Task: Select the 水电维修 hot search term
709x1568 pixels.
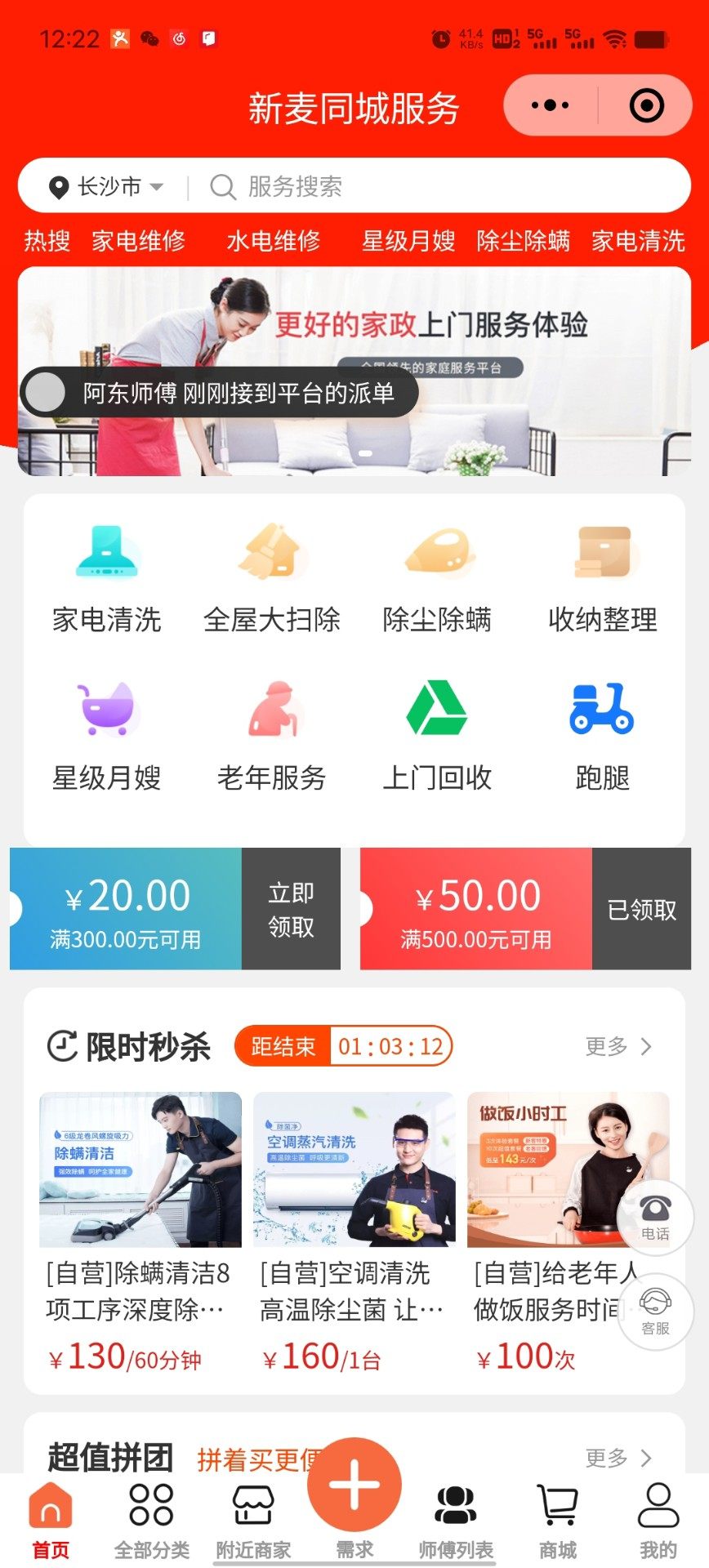Action: click(x=273, y=241)
